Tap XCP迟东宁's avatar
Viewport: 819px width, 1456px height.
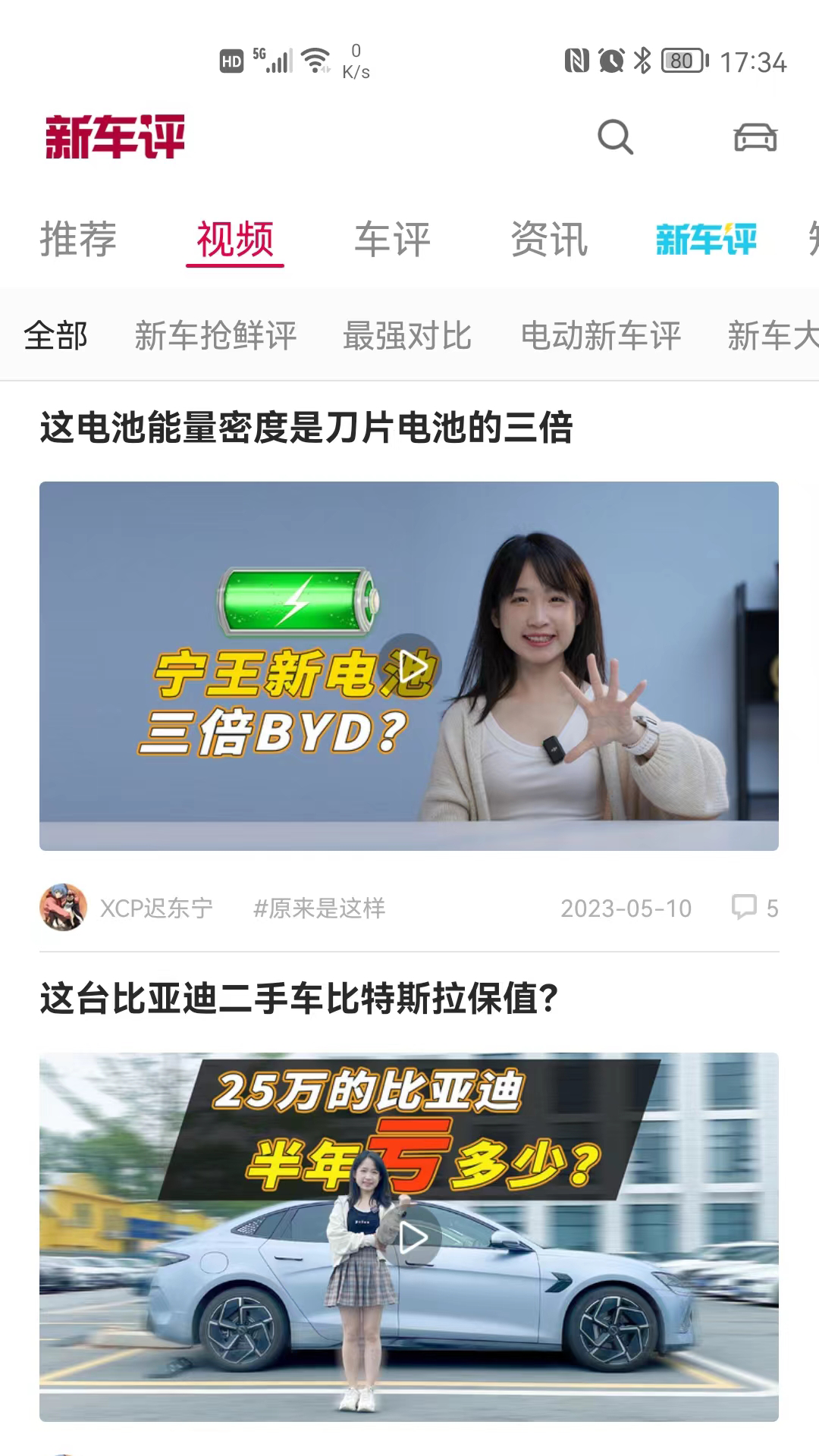[64, 907]
